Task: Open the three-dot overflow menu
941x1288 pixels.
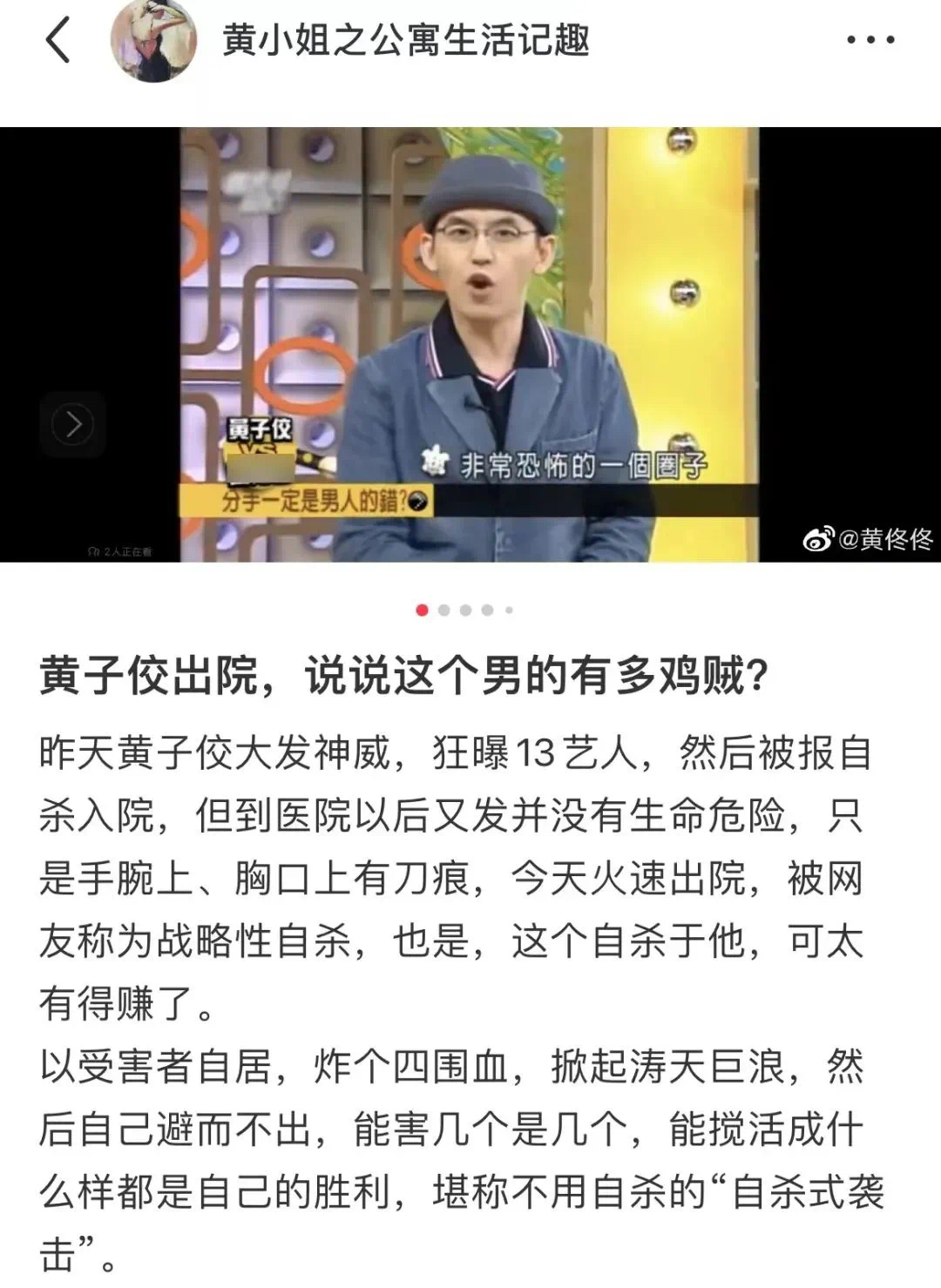Action: coord(870,40)
